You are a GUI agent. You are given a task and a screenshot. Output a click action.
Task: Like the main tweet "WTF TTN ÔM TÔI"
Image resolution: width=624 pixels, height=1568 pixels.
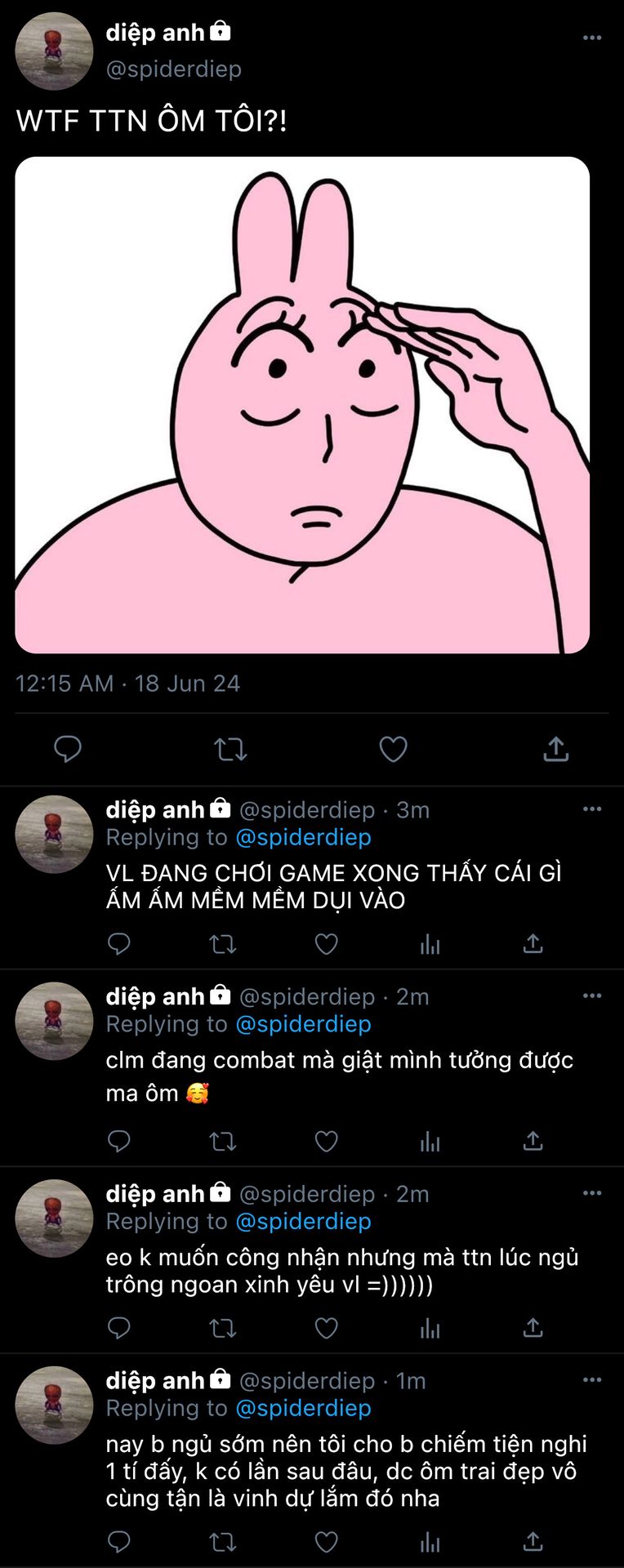(x=393, y=749)
